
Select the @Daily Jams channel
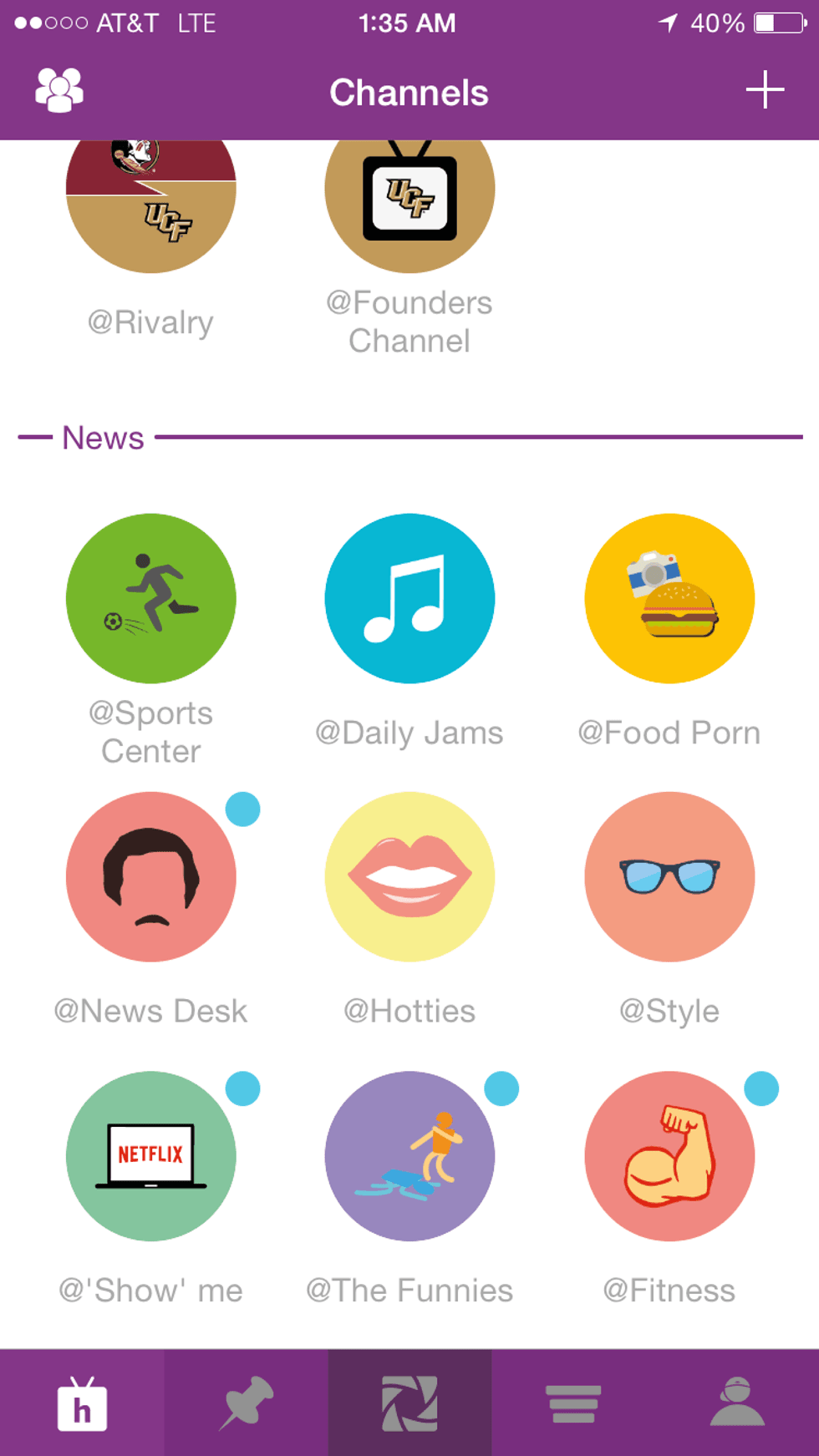pos(409,598)
